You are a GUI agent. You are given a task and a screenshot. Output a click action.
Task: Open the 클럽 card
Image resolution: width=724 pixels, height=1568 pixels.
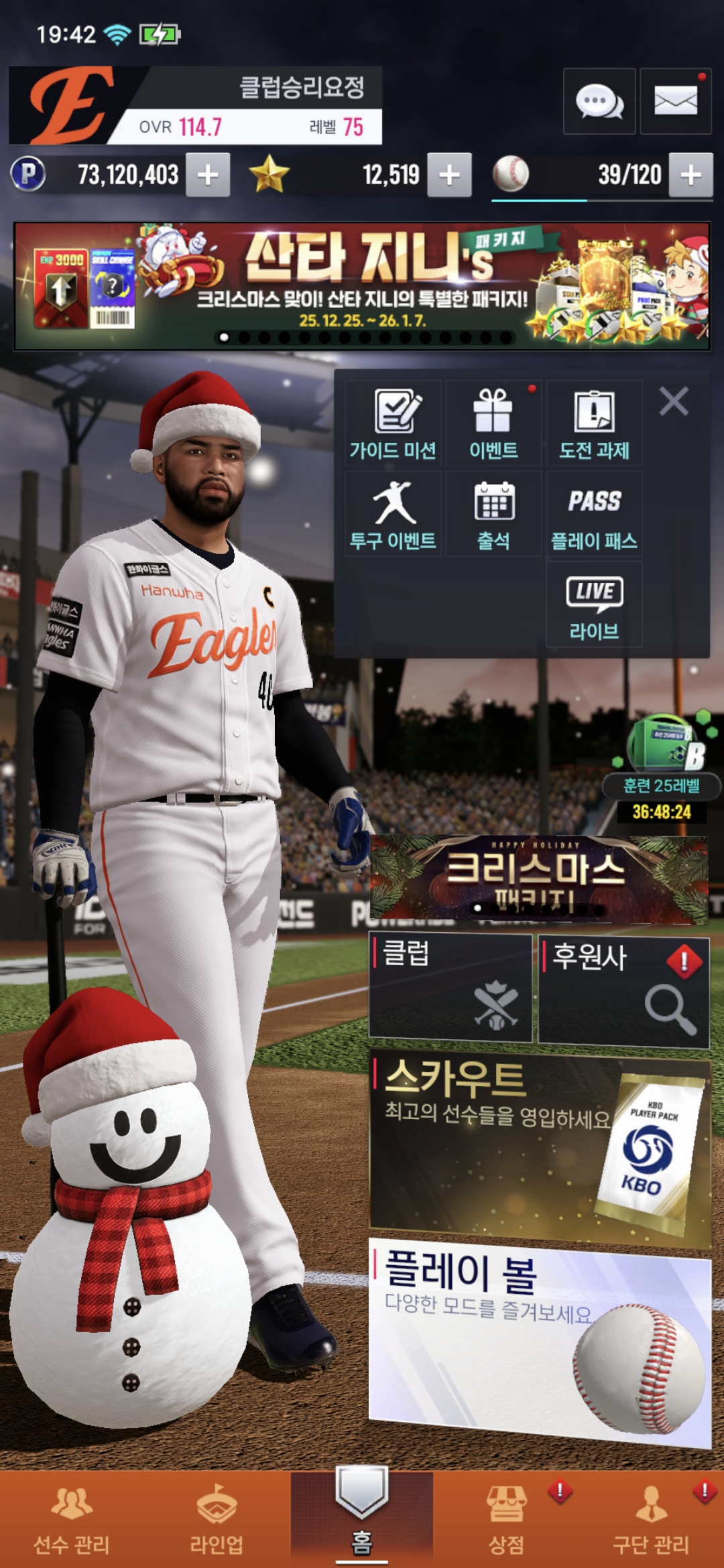click(450, 988)
